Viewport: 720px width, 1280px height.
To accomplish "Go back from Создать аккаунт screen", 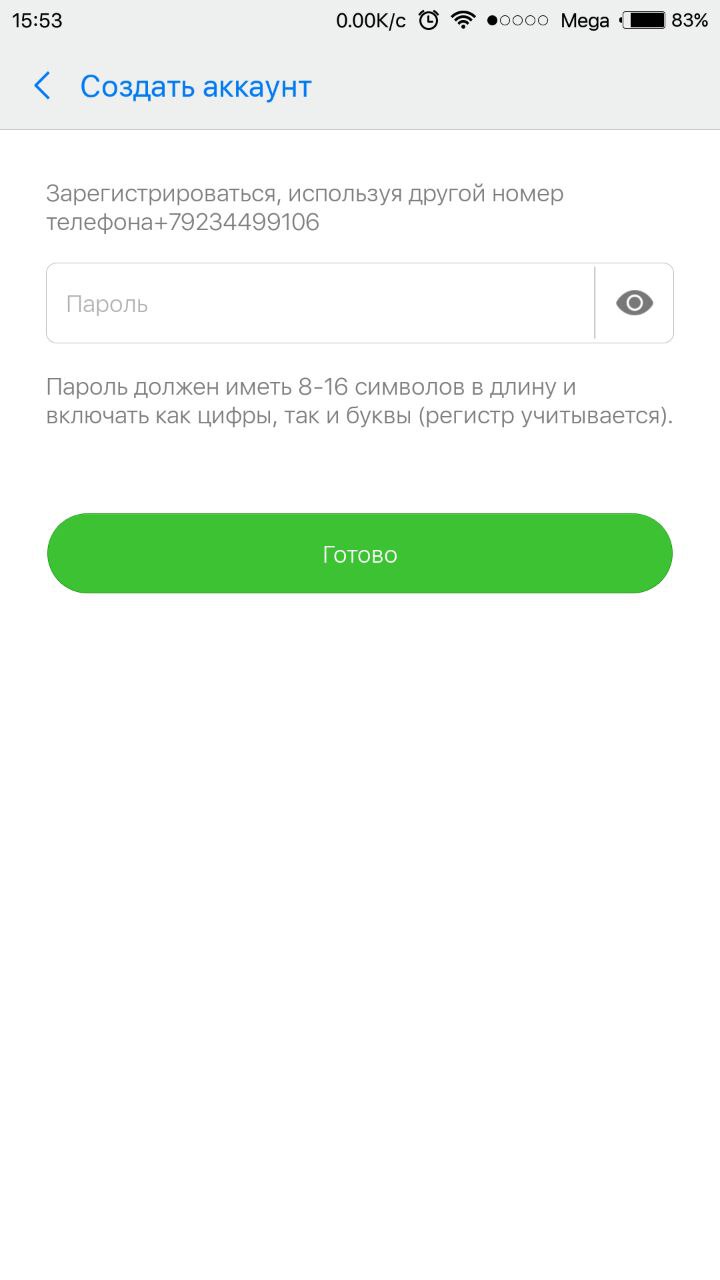I will (x=42, y=87).
